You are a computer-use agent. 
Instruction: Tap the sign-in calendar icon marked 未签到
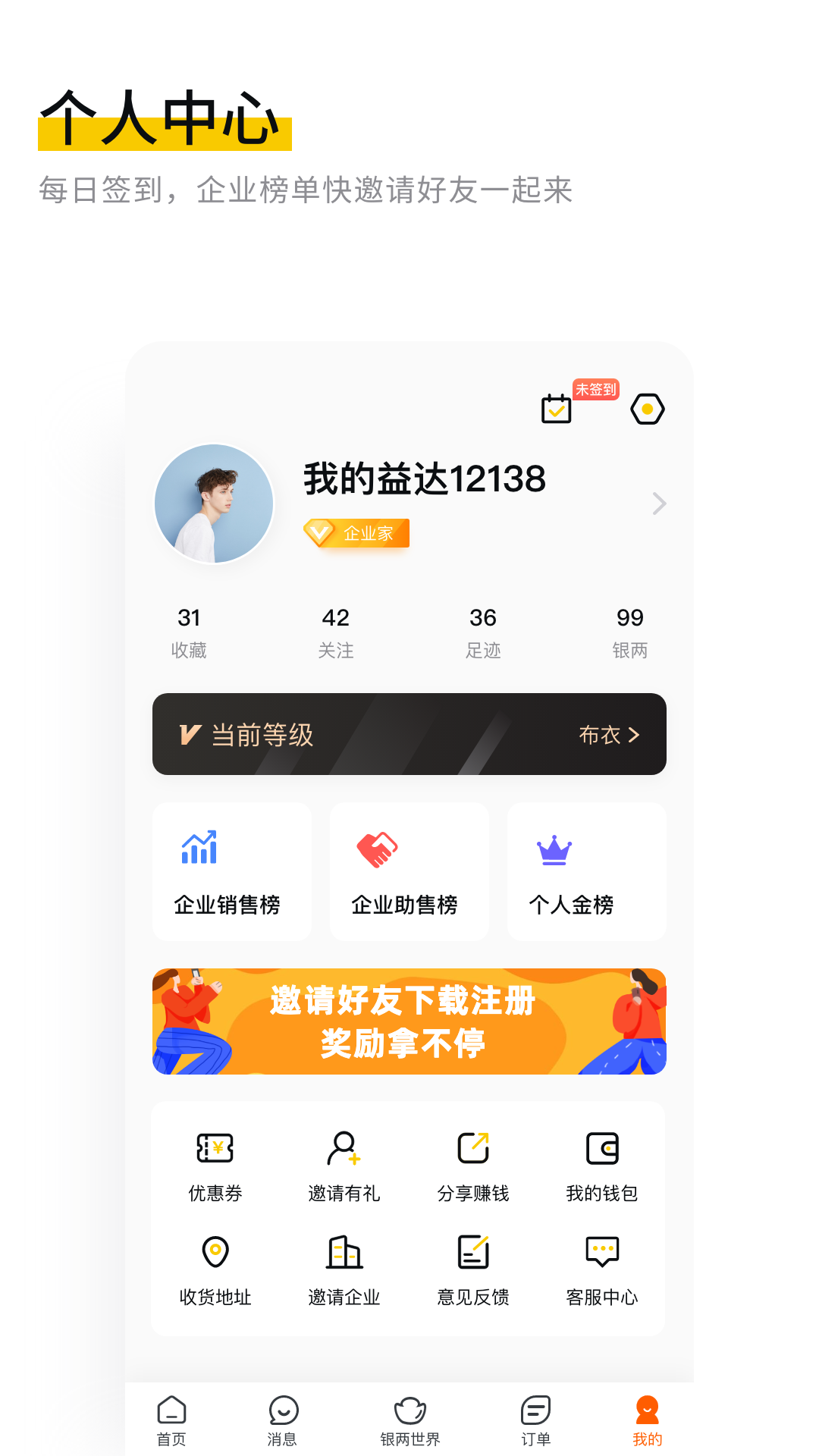point(556,409)
